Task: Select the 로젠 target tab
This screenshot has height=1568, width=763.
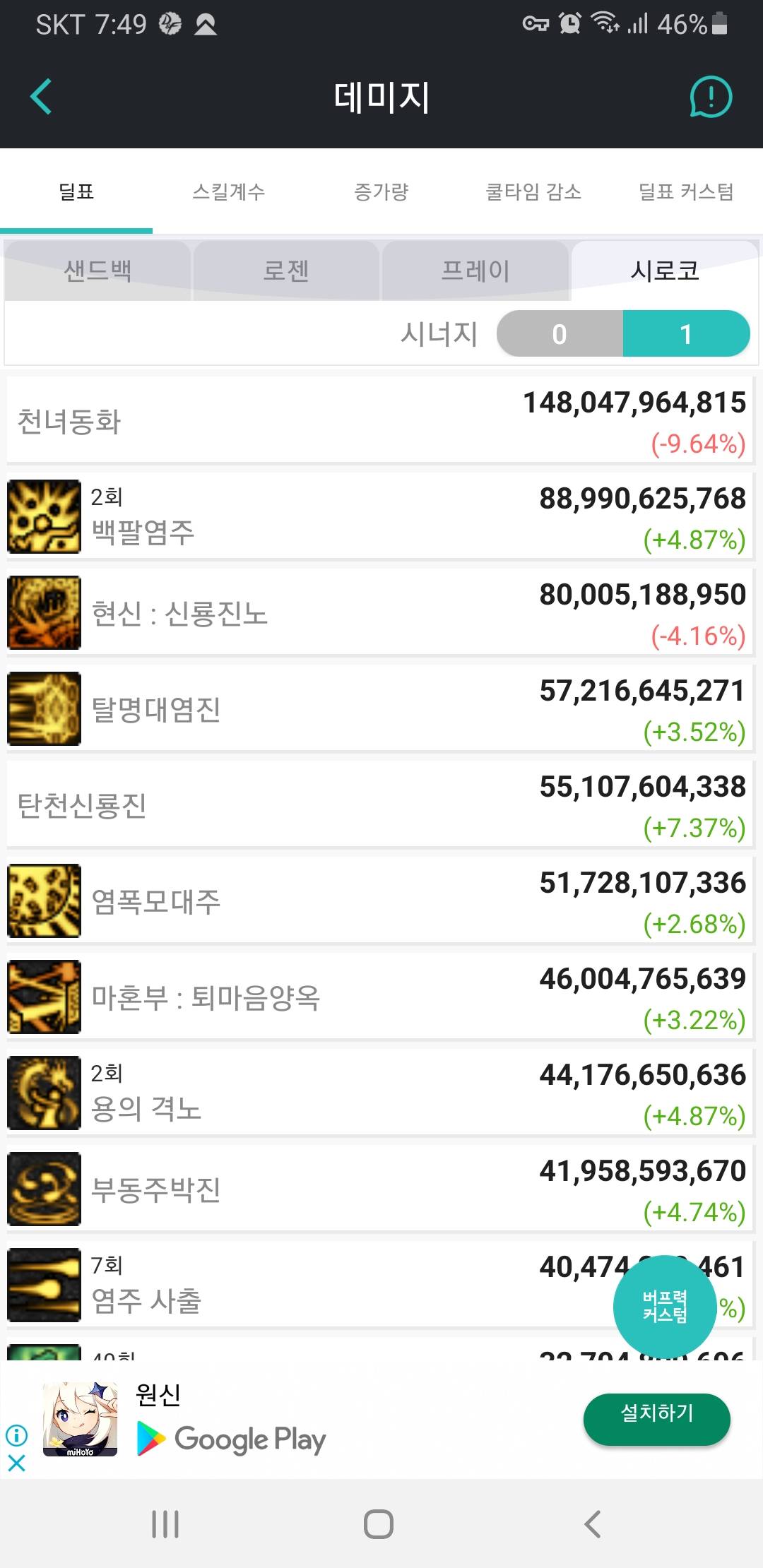Action: [286, 271]
